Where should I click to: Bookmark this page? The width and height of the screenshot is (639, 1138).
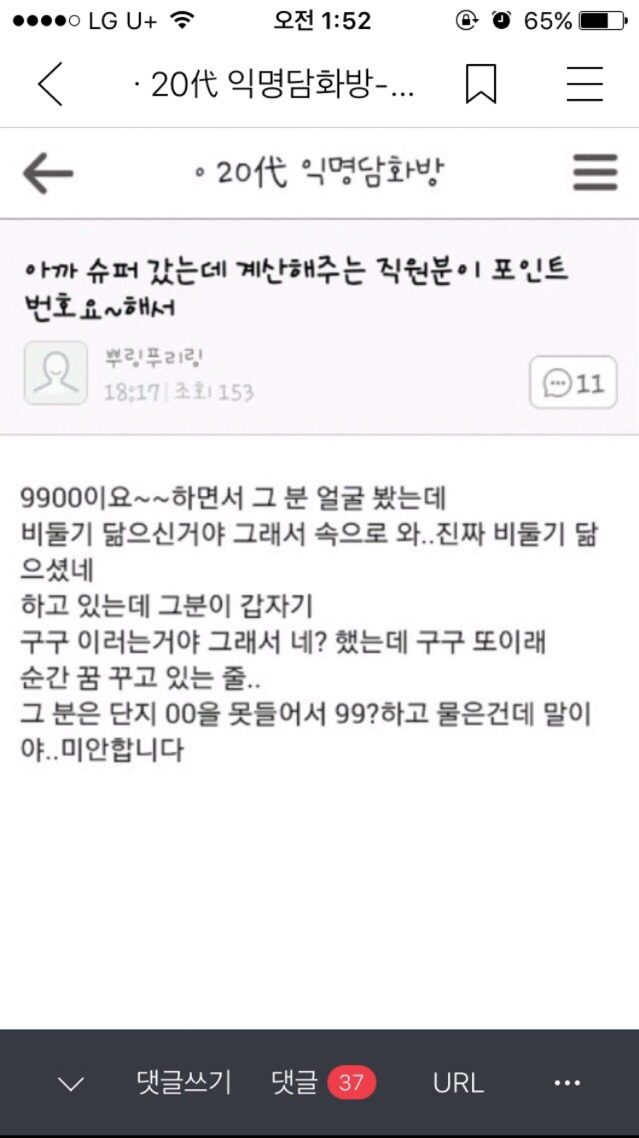[481, 85]
